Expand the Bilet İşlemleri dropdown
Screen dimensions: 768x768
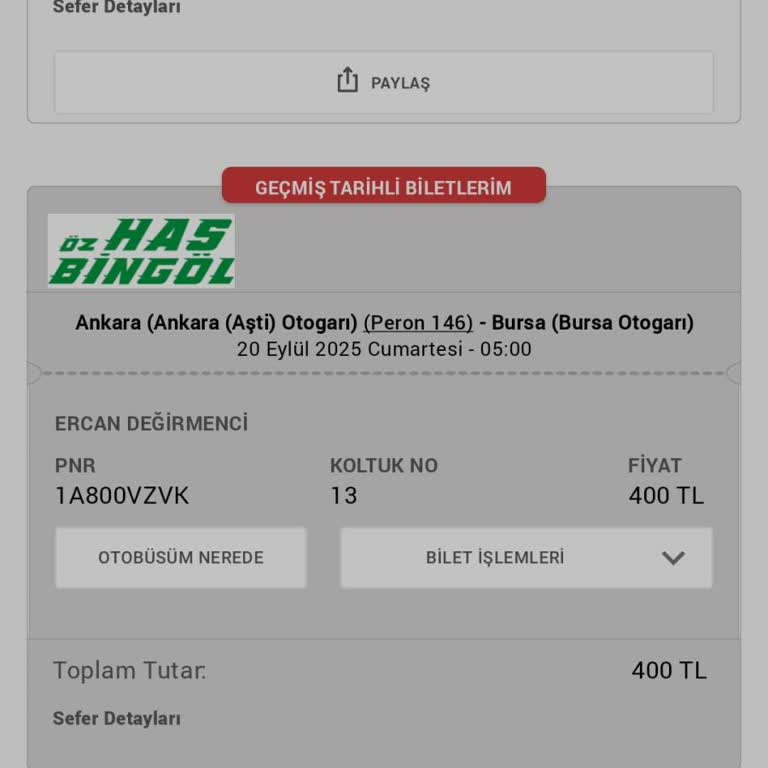(526, 558)
